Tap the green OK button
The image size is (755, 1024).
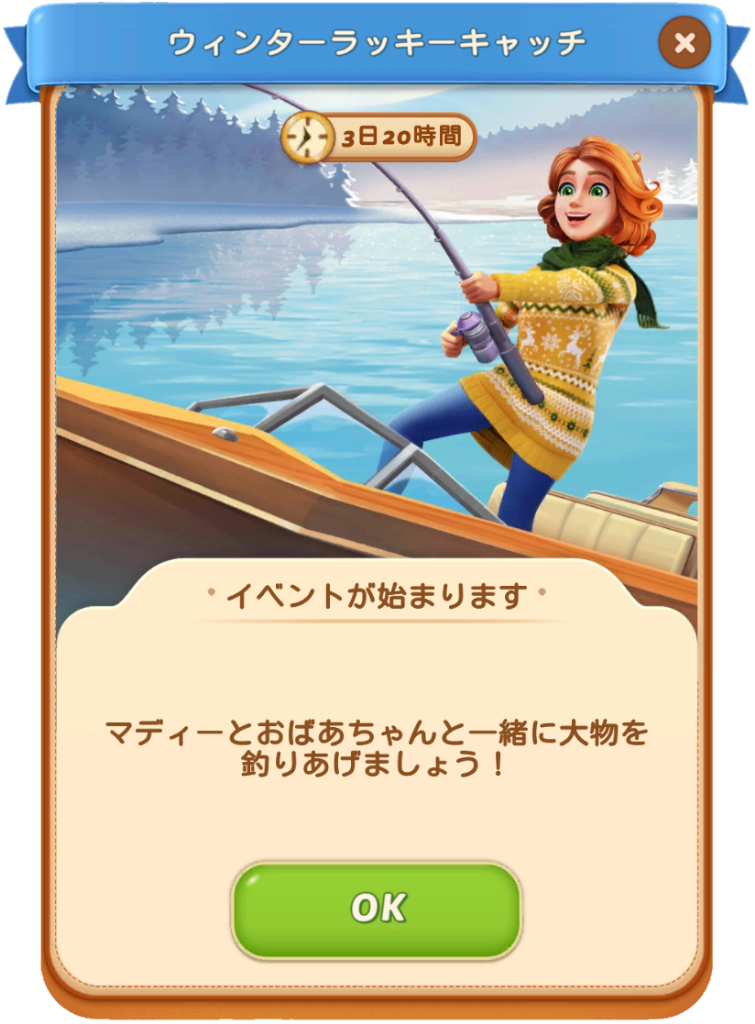(x=377, y=908)
